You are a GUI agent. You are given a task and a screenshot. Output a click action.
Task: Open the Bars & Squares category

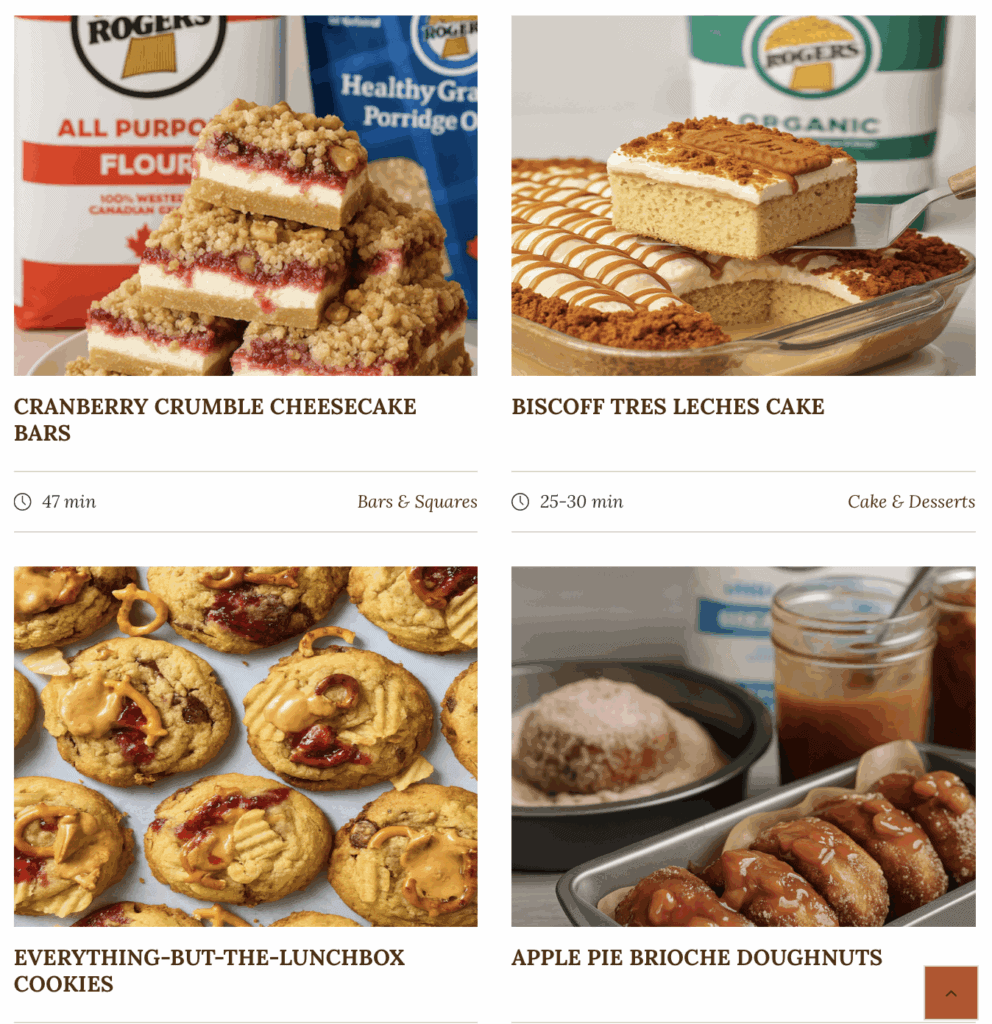click(417, 502)
